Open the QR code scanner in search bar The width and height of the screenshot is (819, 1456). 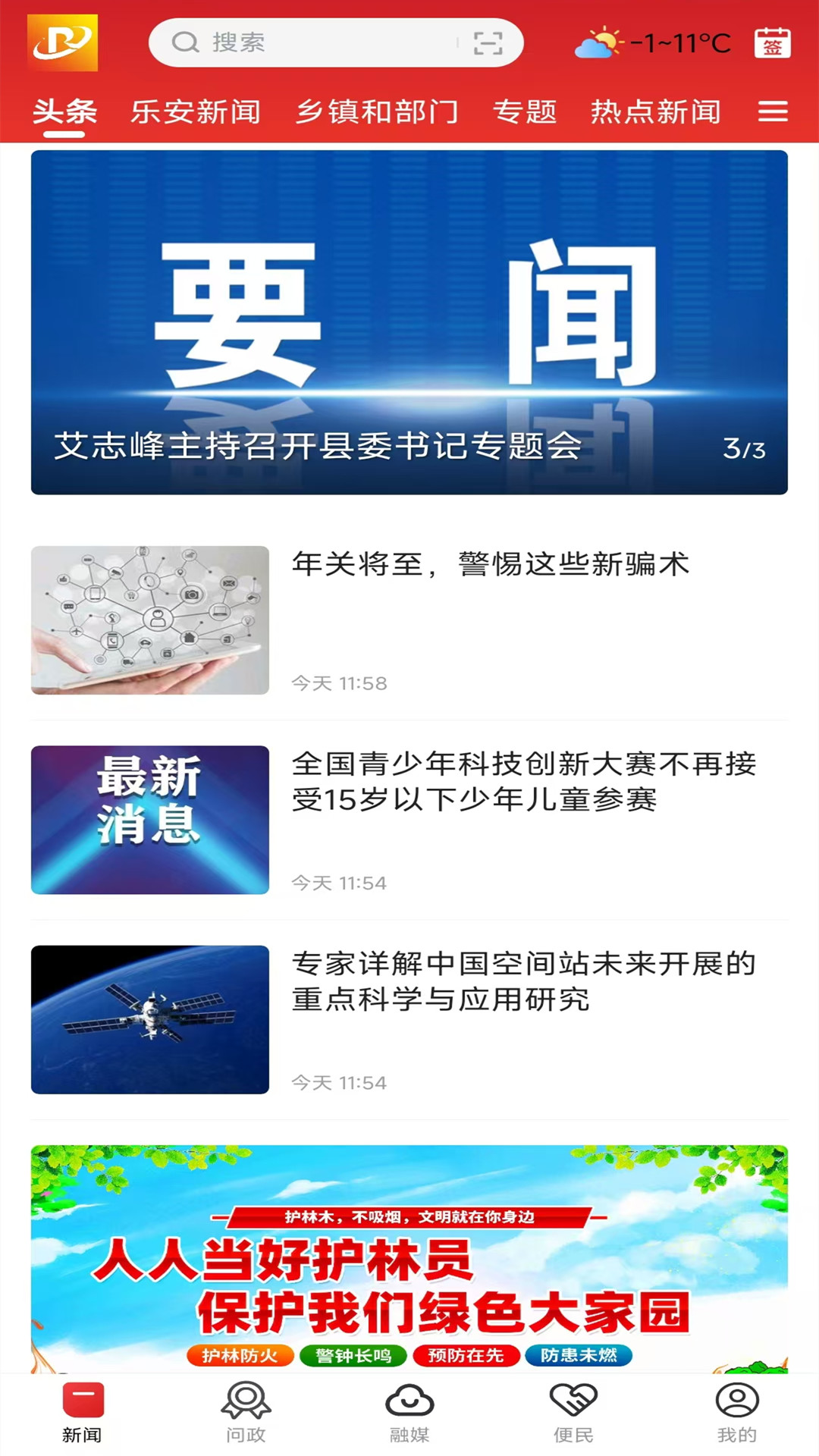click(490, 44)
